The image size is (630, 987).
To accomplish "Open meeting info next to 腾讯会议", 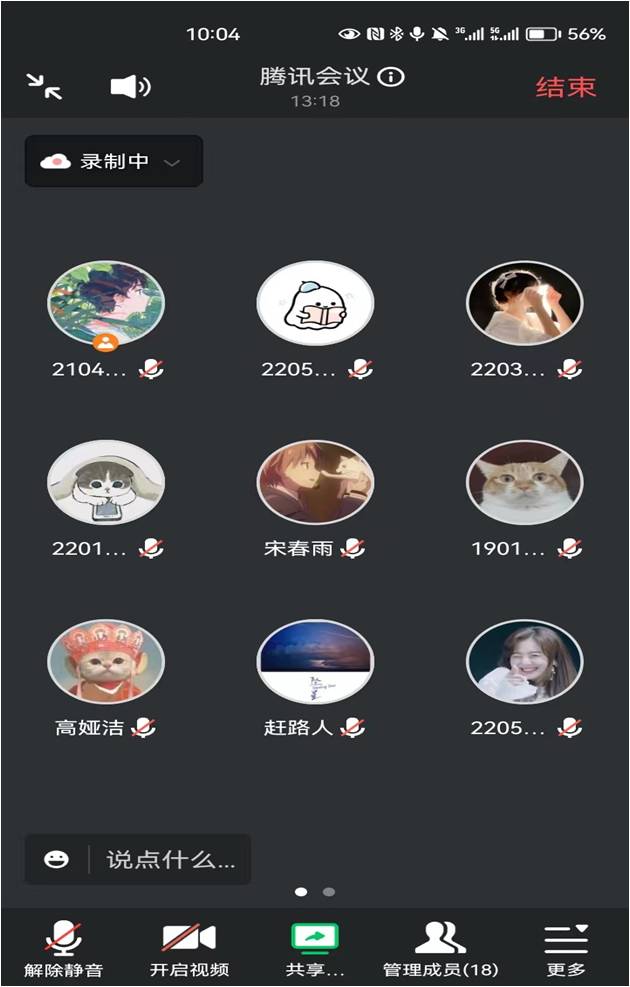I will (x=392, y=77).
